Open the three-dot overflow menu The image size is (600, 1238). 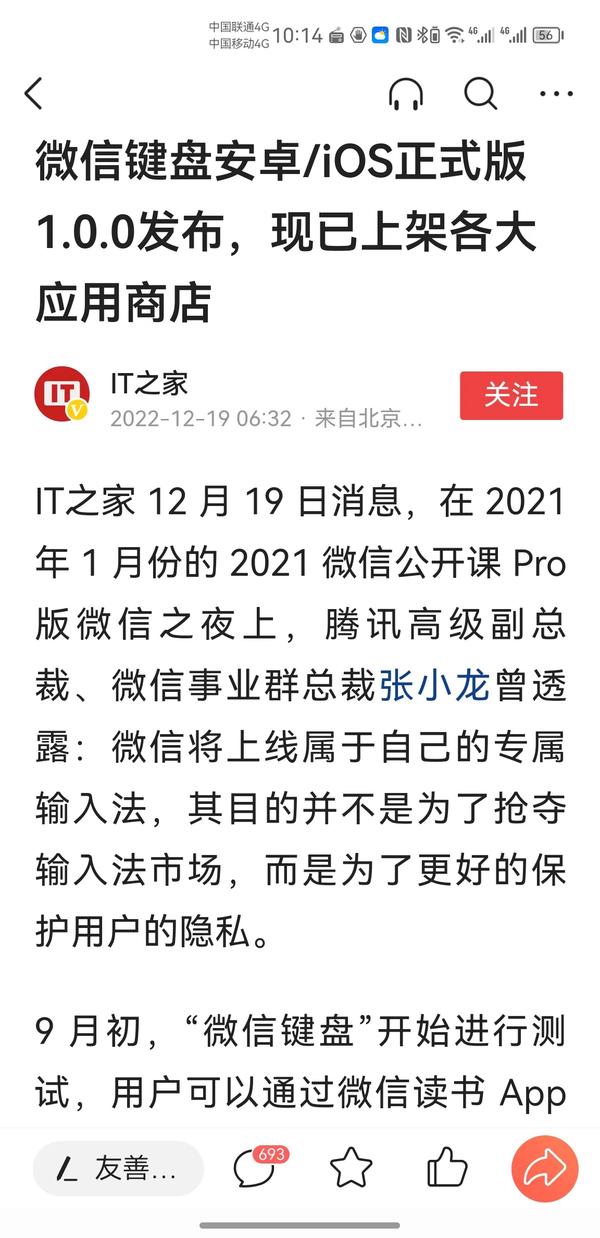[556, 94]
